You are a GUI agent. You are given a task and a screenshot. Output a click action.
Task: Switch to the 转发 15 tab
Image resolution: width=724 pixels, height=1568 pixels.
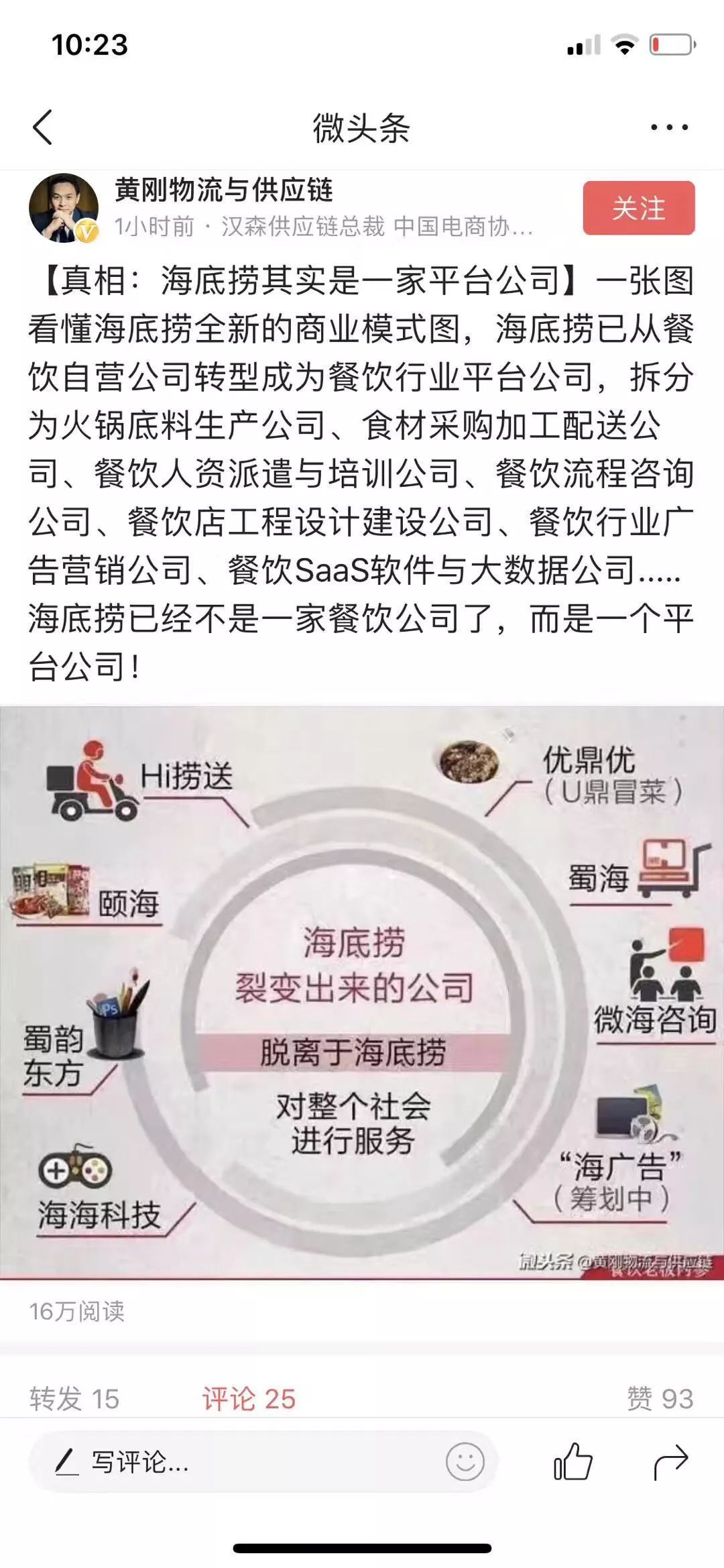pos(74,1399)
